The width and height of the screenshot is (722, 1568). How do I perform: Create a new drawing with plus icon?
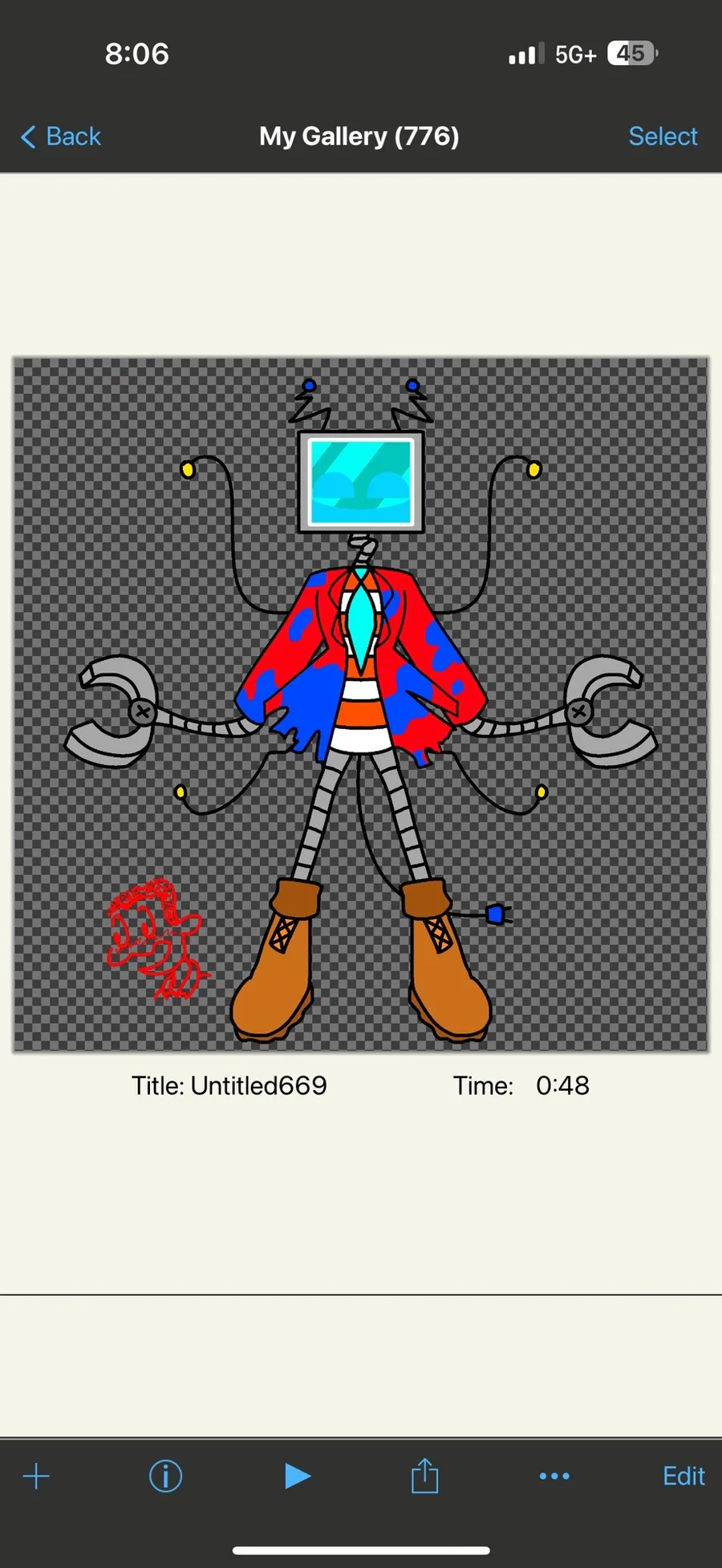coord(36,1477)
